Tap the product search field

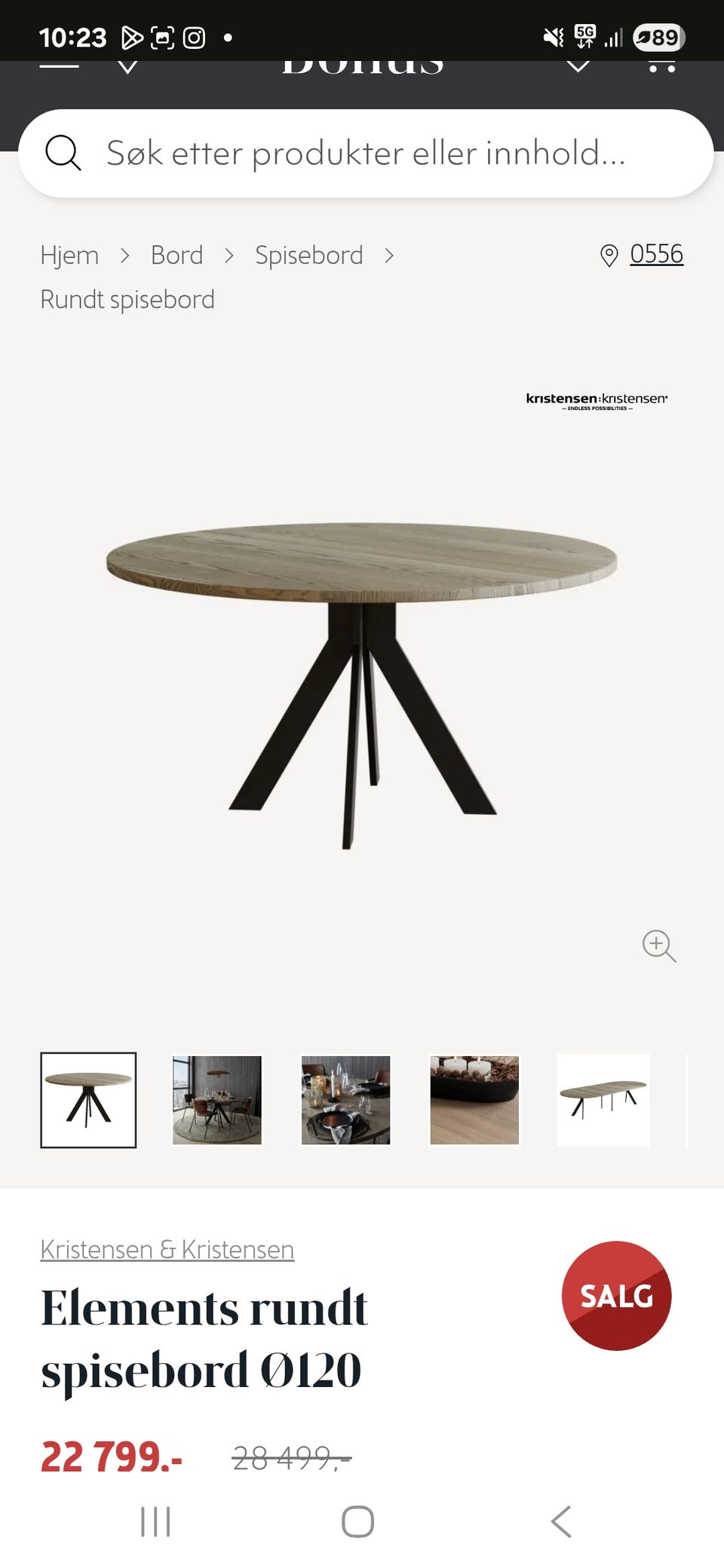[x=366, y=153]
